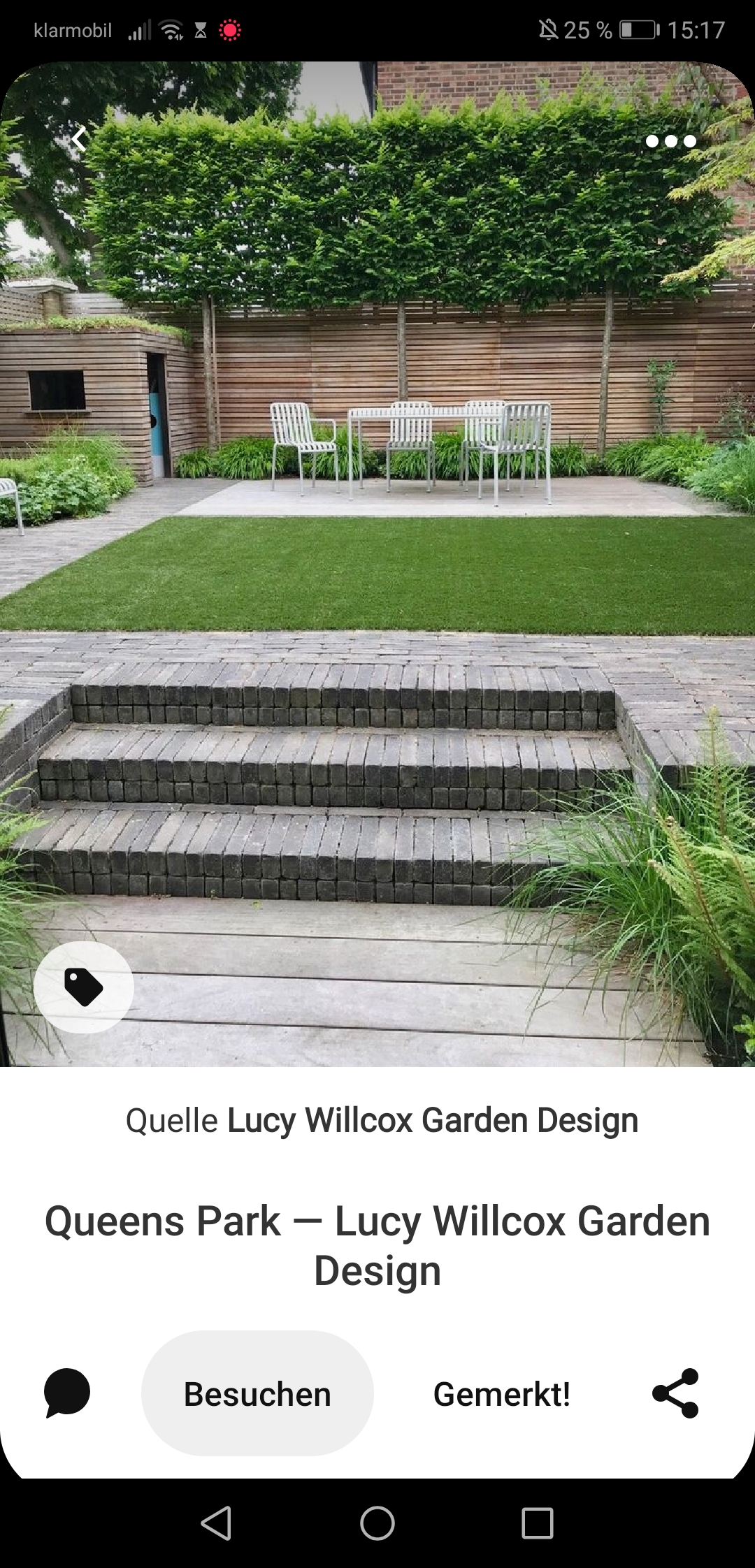Image resolution: width=755 pixels, height=1568 pixels.
Task: Open the three-dot overflow menu
Action: [x=670, y=141]
